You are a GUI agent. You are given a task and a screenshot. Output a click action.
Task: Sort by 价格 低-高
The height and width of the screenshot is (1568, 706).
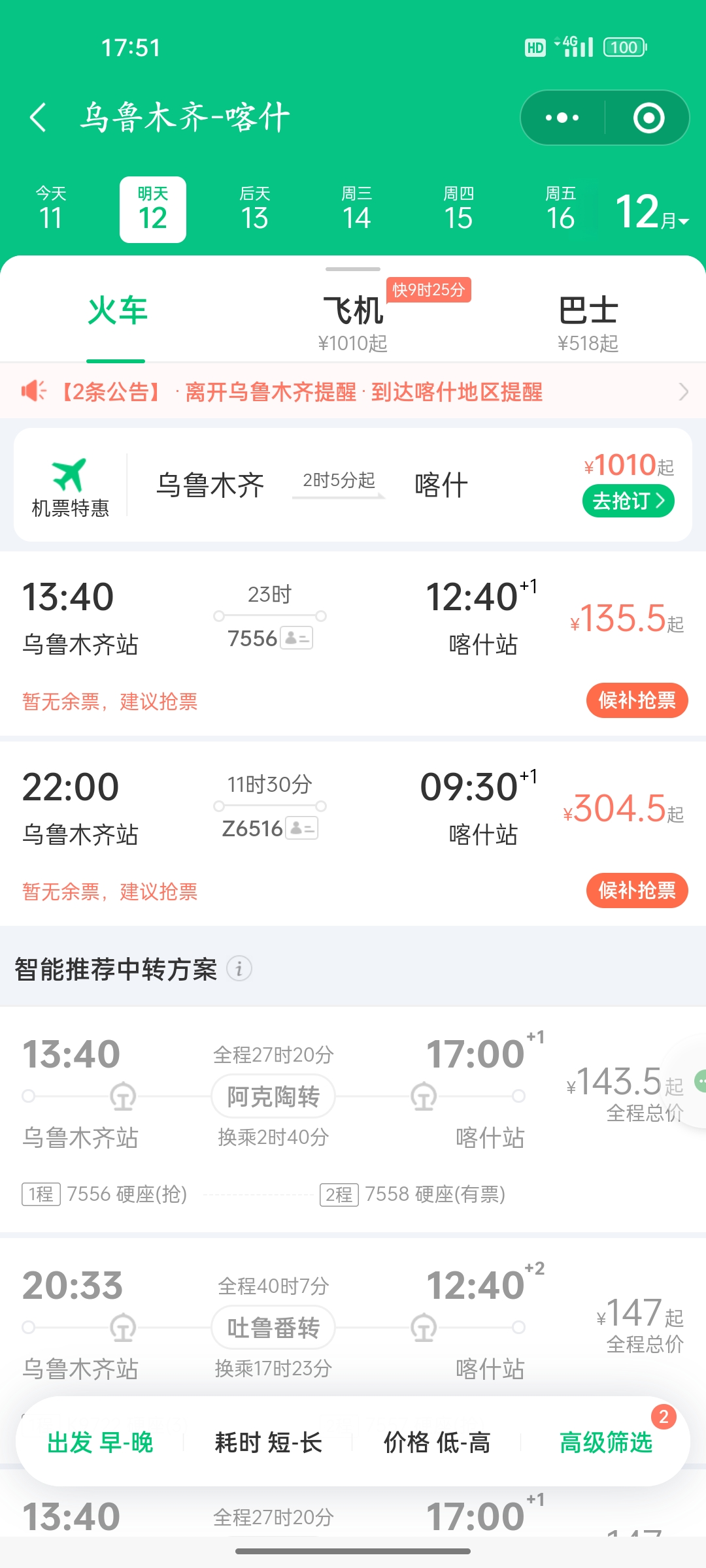click(x=437, y=1442)
